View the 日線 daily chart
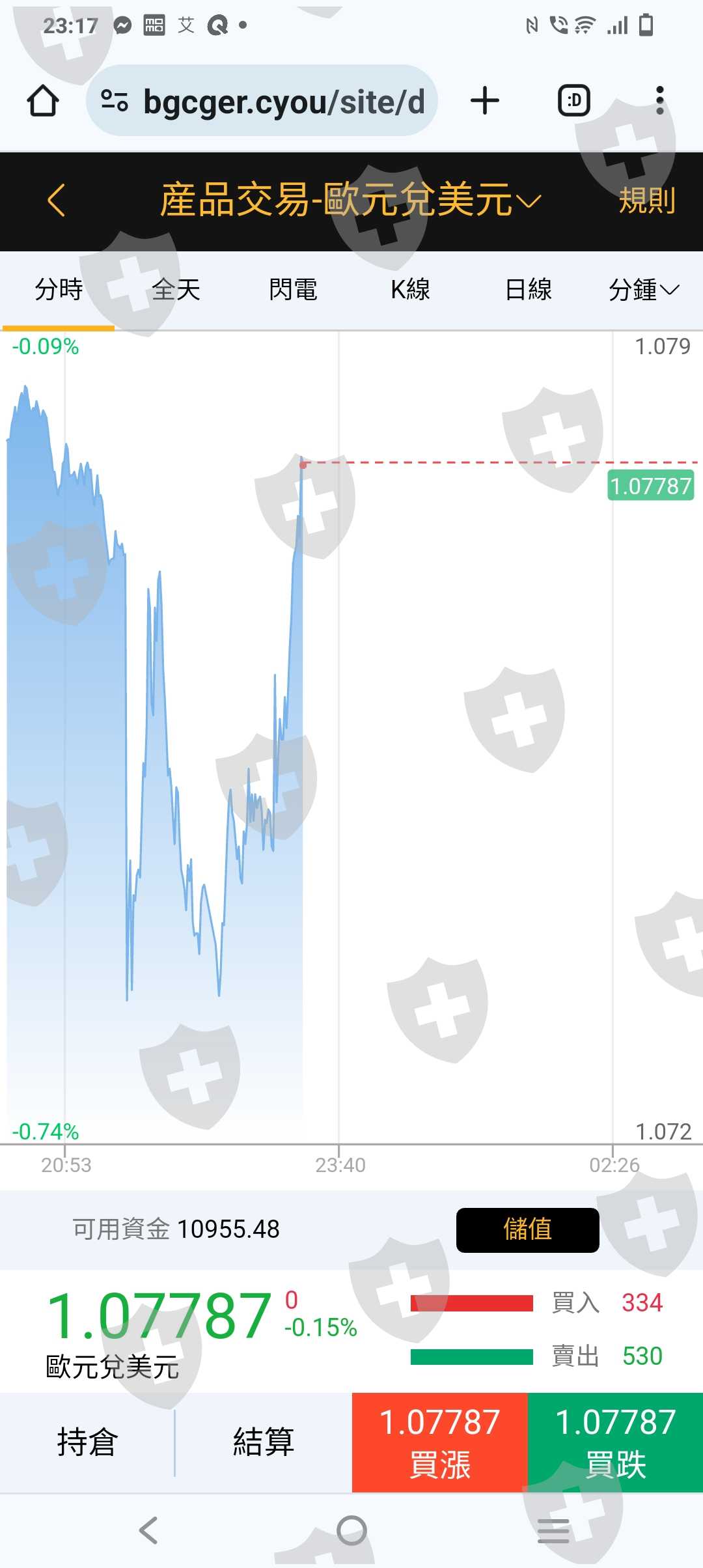Viewport: 703px width, 1568px height. (528, 290)
